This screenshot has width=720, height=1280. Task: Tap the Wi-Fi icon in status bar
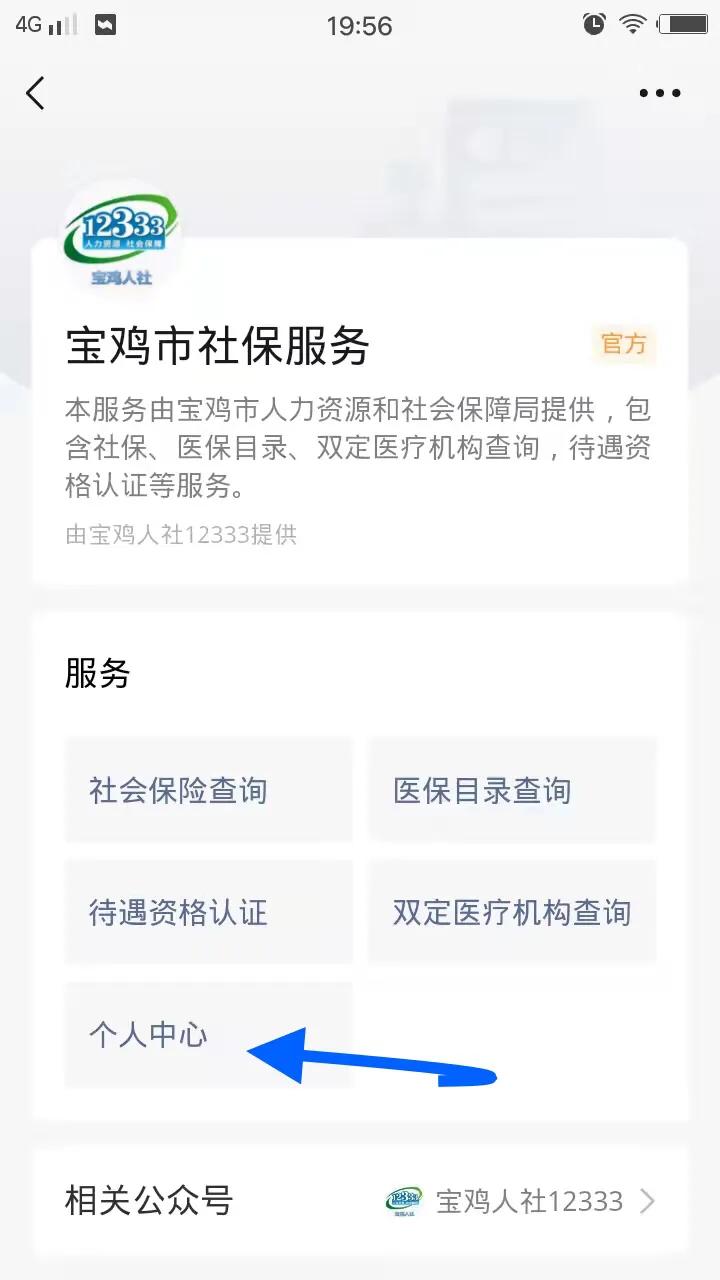[x=633, y=22]
